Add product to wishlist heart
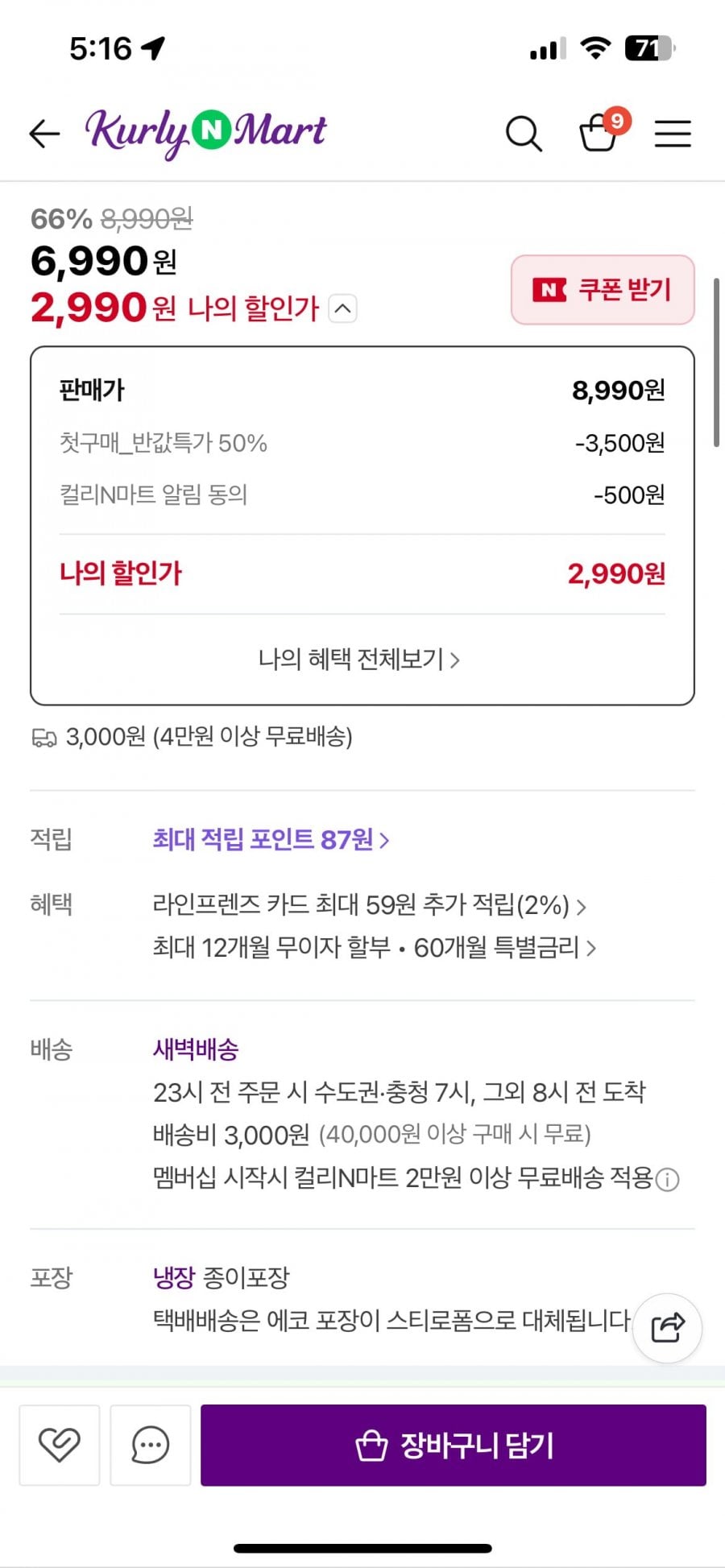The height and width of the screenshot is (1568, 725). tap(60, 1446)
